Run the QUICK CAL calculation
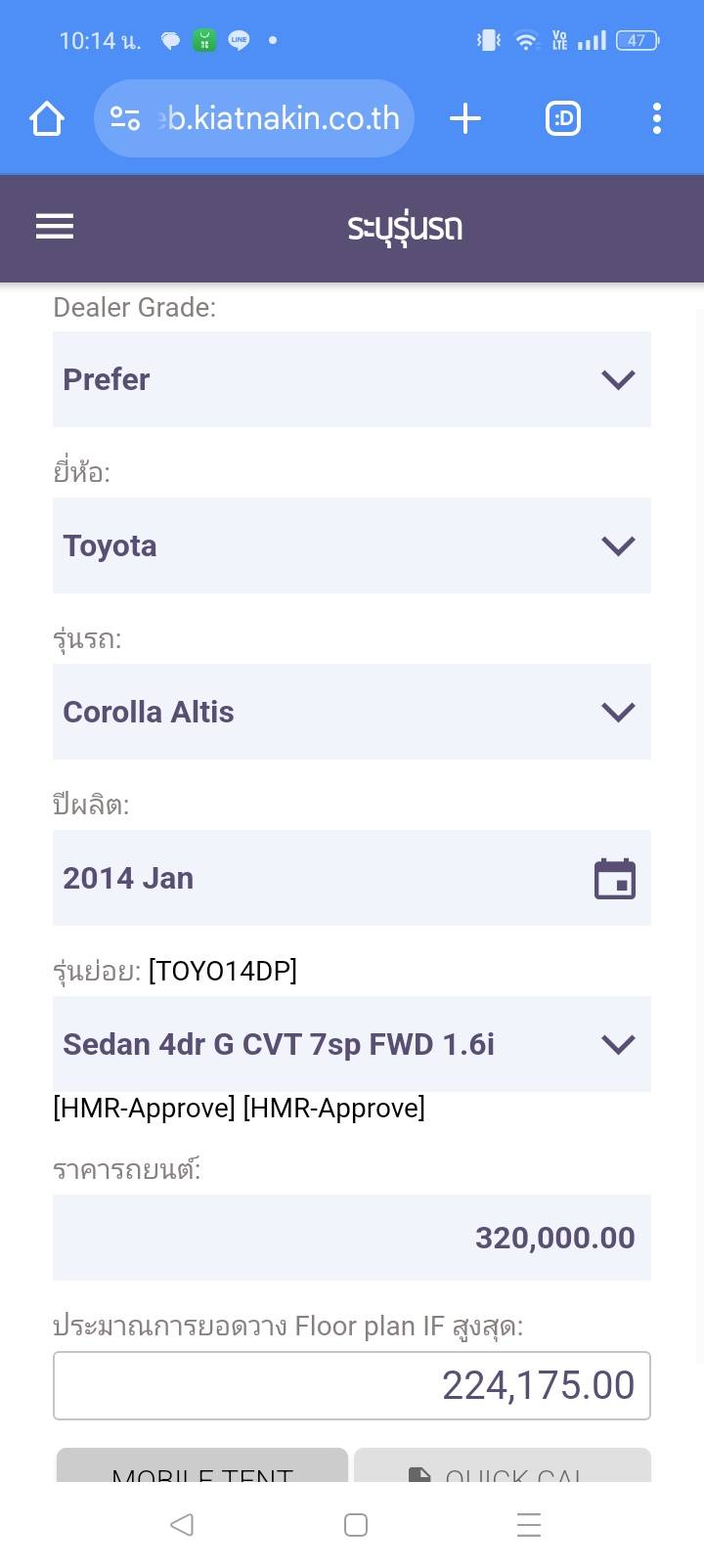This screenshot has height=1568, width=704. 502,1466
